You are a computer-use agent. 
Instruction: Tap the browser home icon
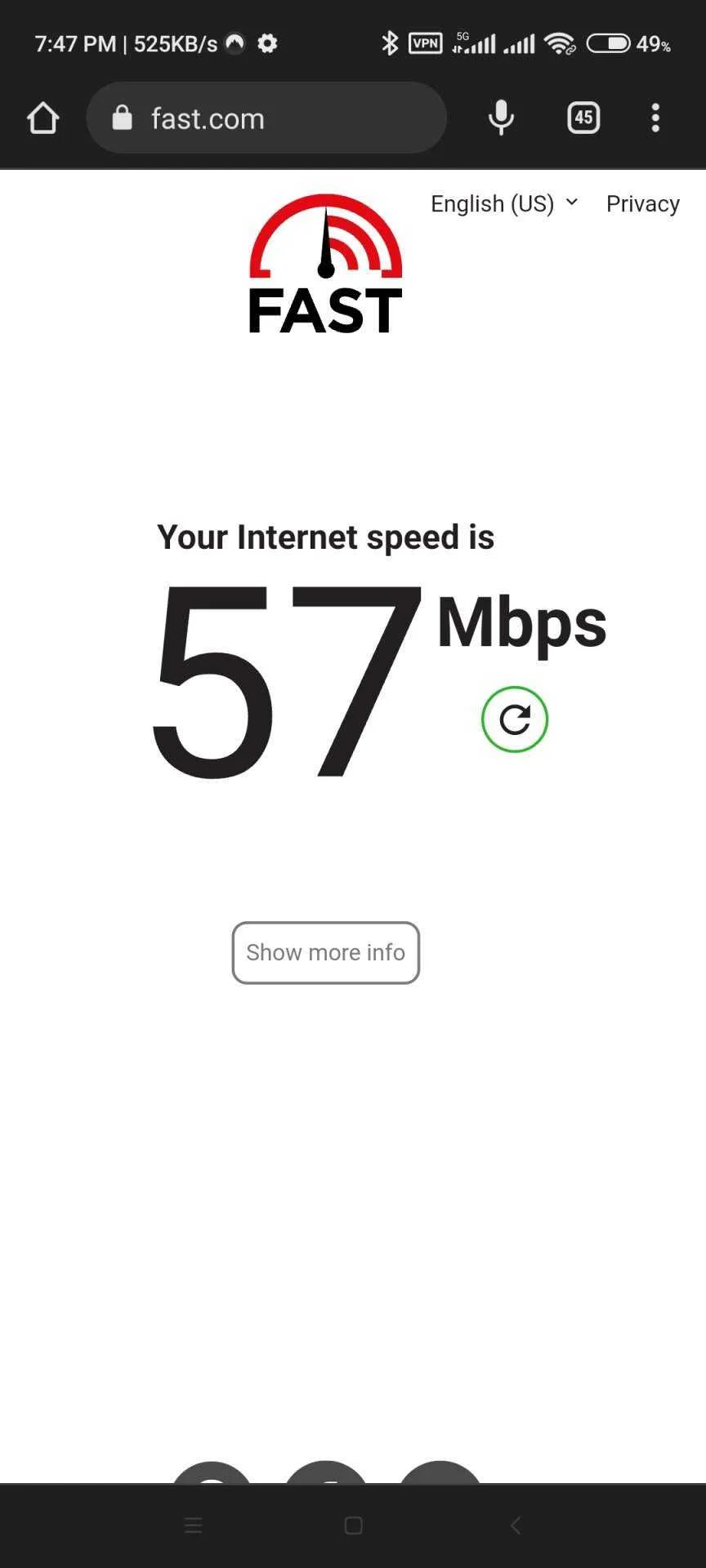[42, 118]
